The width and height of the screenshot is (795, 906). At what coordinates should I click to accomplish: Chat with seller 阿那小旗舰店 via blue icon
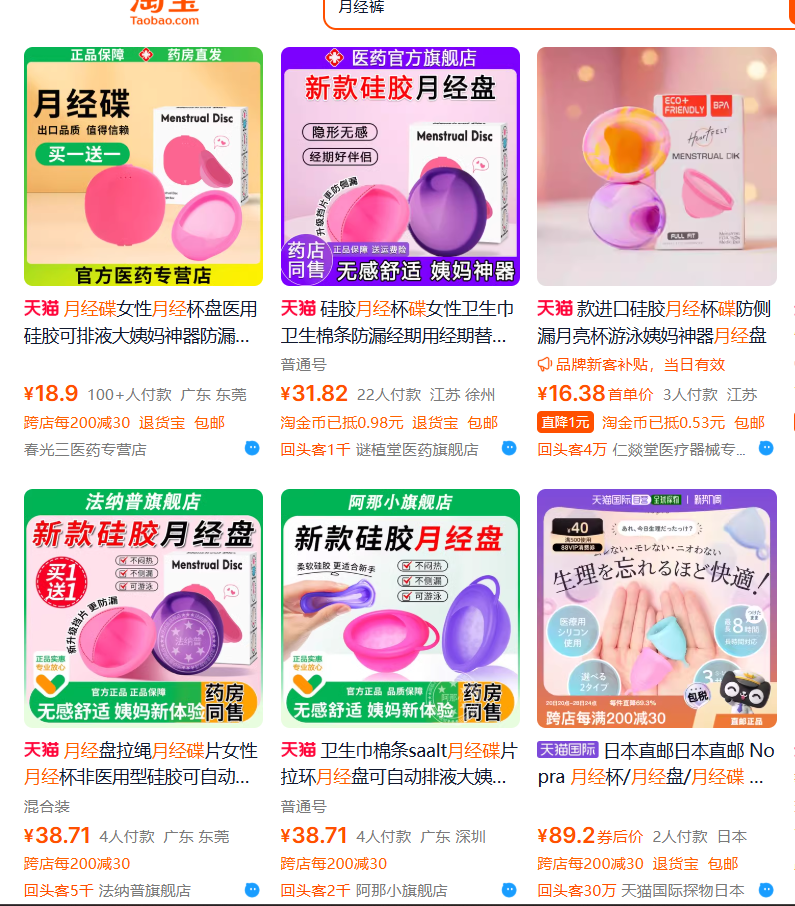click(509, 889)
